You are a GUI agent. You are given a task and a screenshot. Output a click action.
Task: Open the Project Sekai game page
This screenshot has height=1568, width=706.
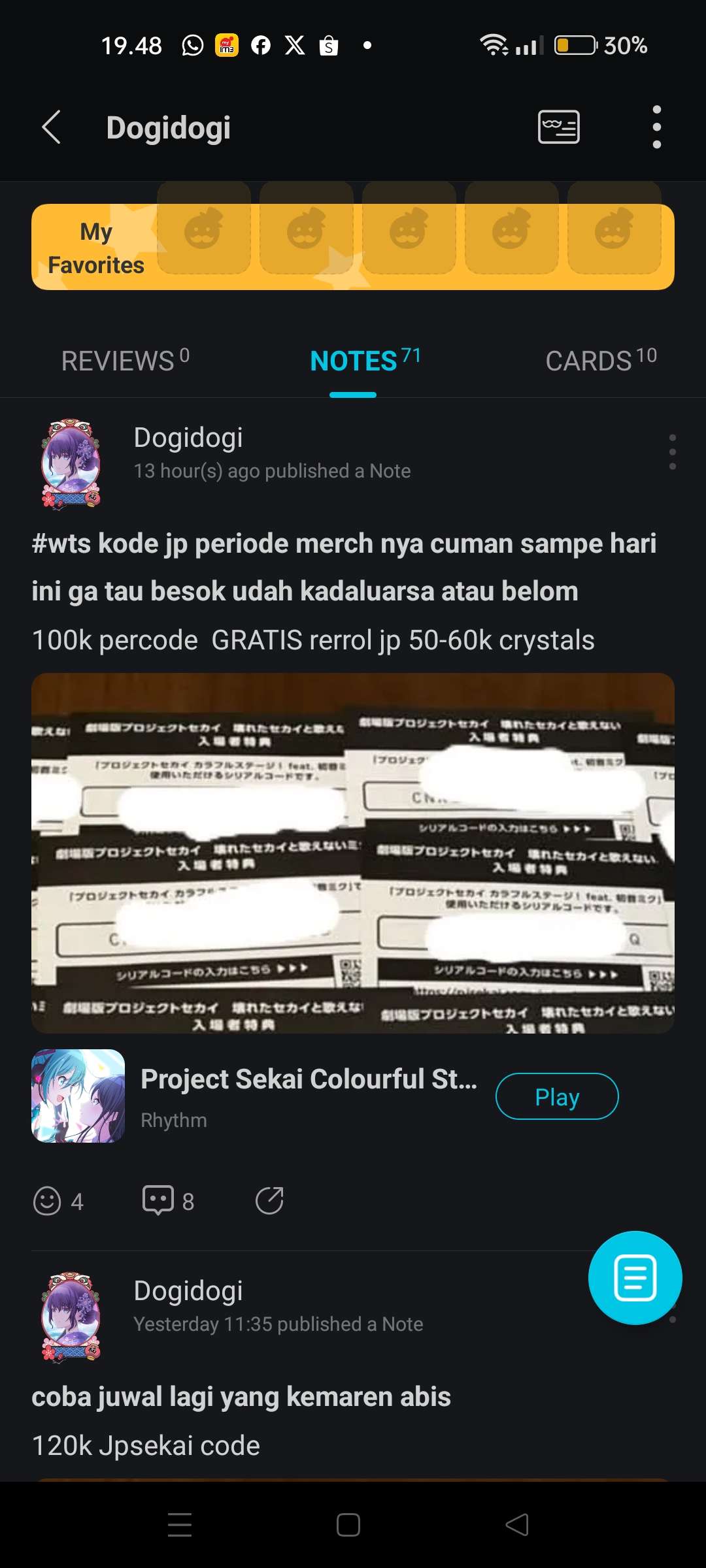click(x=307, y=1079)
